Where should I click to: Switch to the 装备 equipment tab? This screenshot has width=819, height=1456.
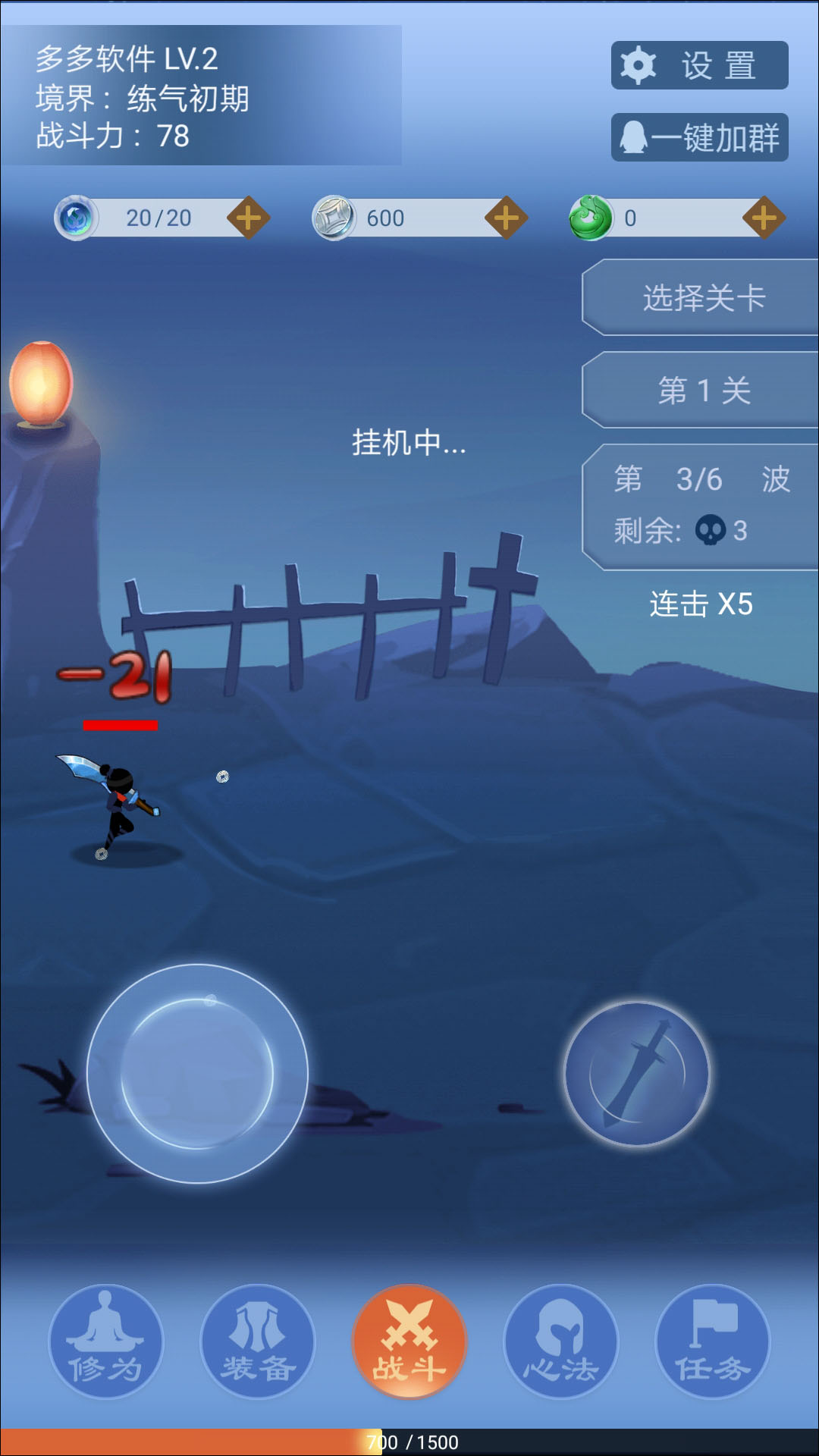click(258, 1341)
